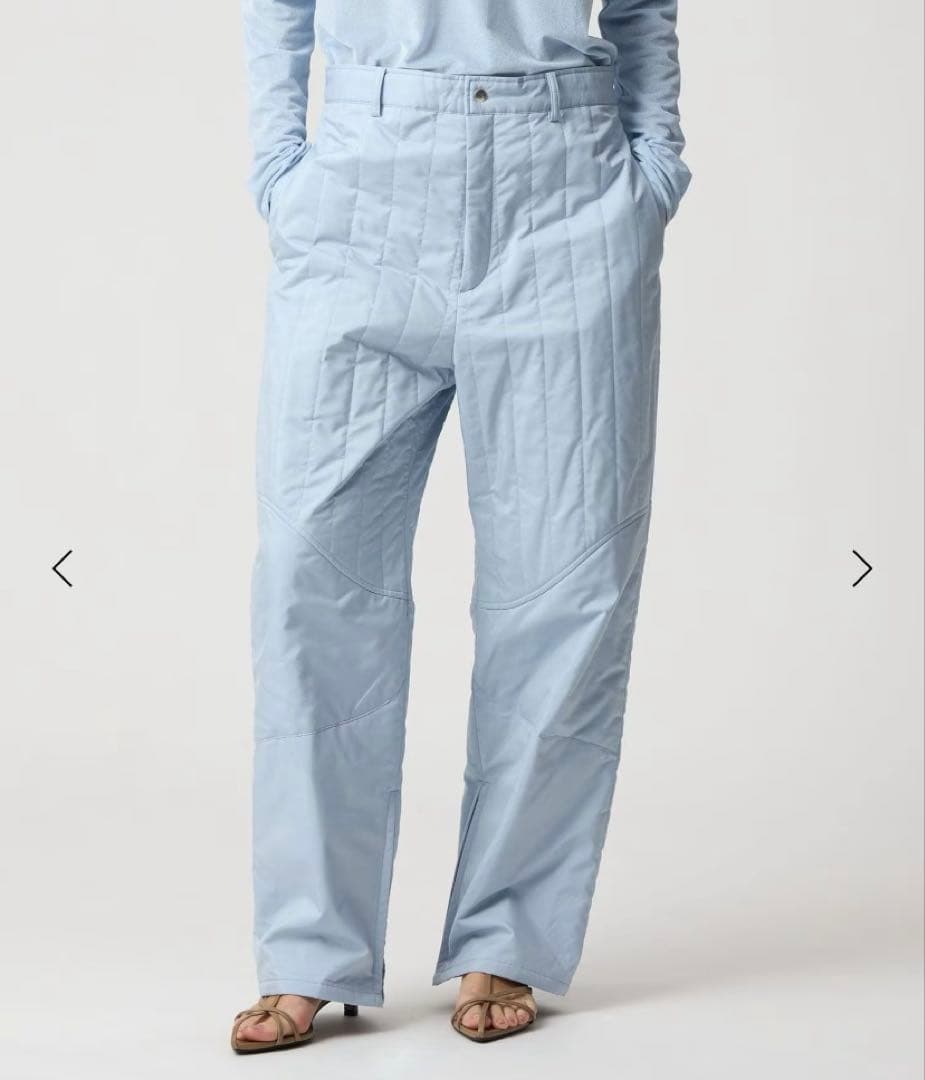
Task: Go to the previous product photo
Action: pyautogui.click(x=63, y=568)
